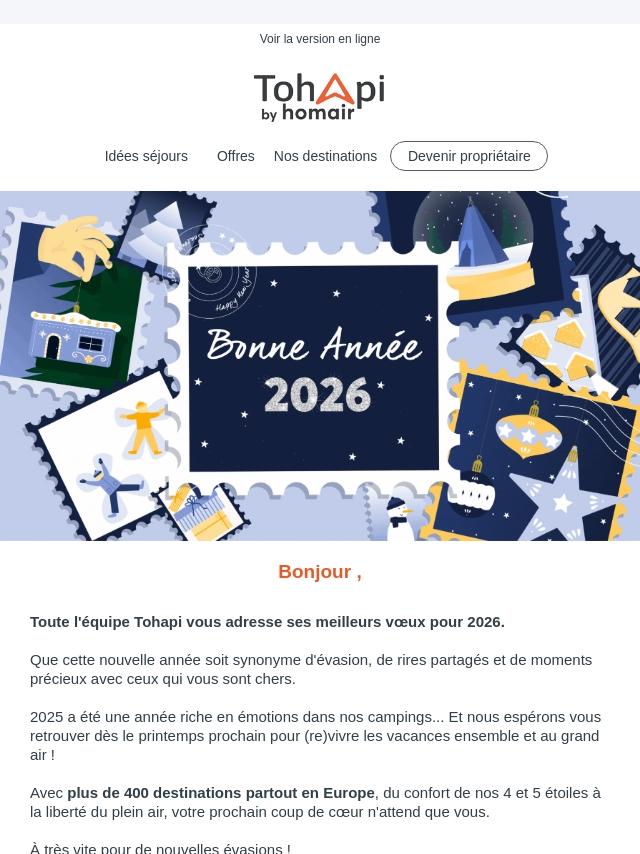Screen dimensions: 640x854
Task: Tap the Tohapi by homair header logo
Action: (319, 97)
